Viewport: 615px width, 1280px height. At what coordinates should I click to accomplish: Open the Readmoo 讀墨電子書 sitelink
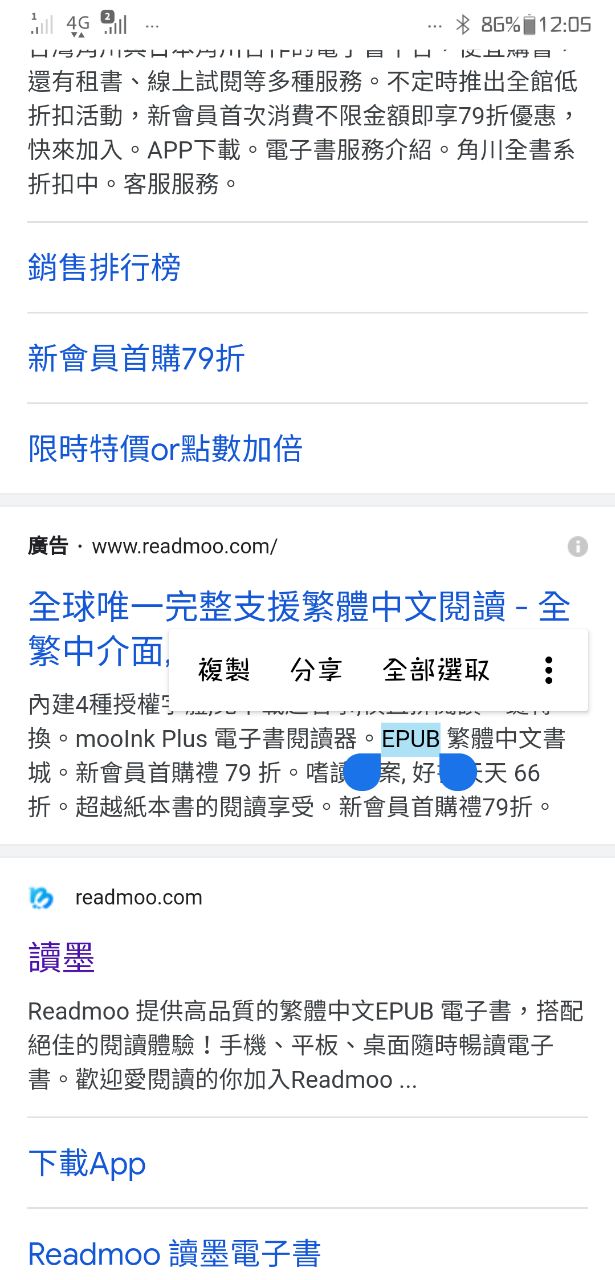pyautogui.click(x=174, y=1253)
